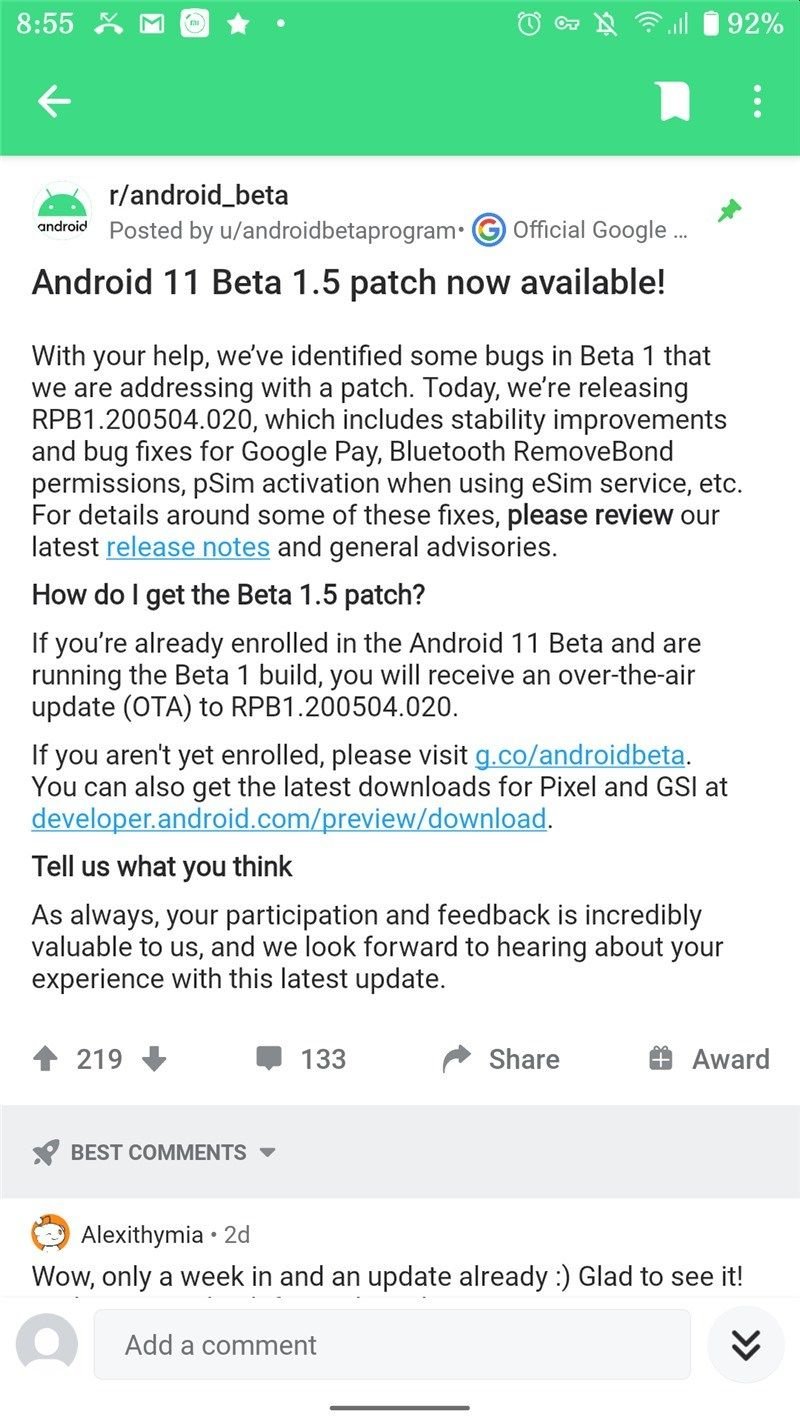This screenshot has height=1422, width=800.
Task: Visit the g.co/androidbeta link
Action: [580, 754]
